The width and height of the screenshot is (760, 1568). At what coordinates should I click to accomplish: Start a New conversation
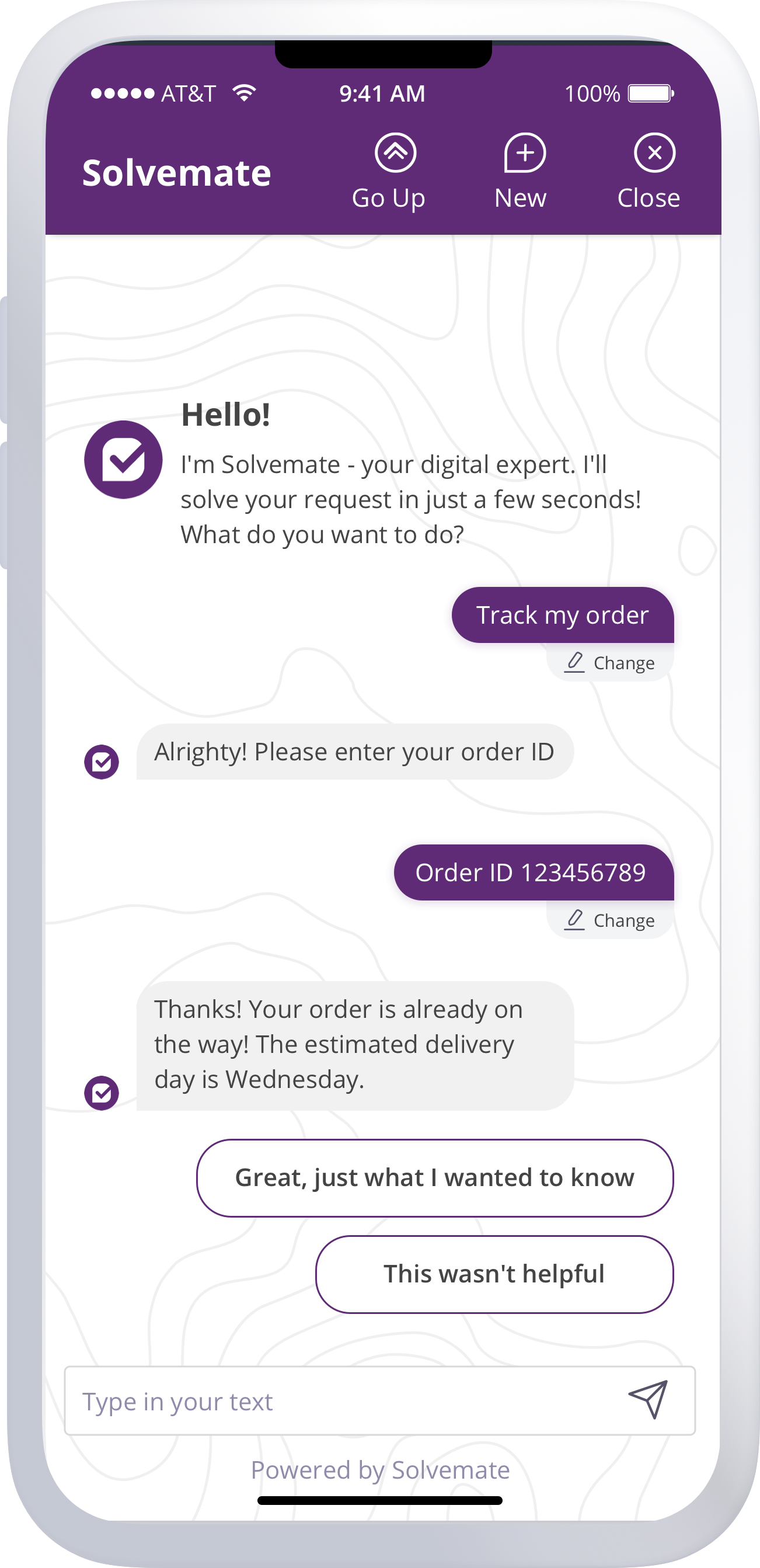(x=522, y=171)
